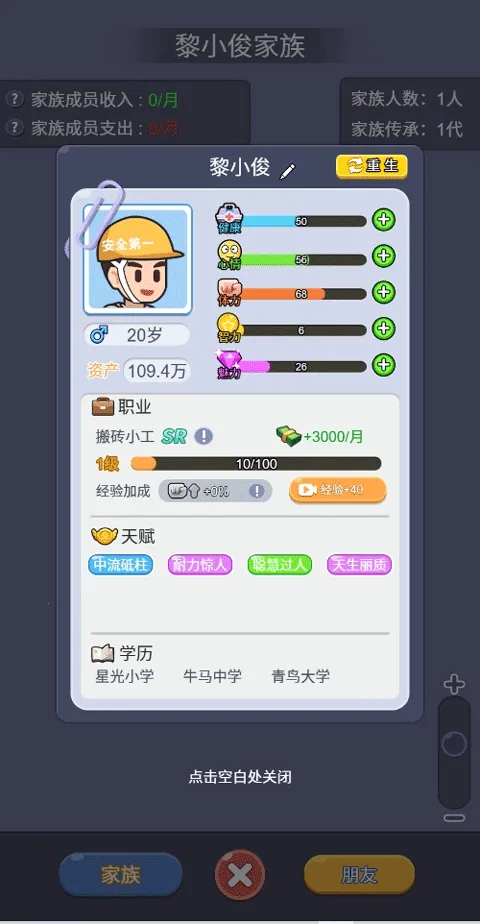Open the info icon beside 搬砖小工 SR
The height and width of the screenshot is (924, 480).
204,437
